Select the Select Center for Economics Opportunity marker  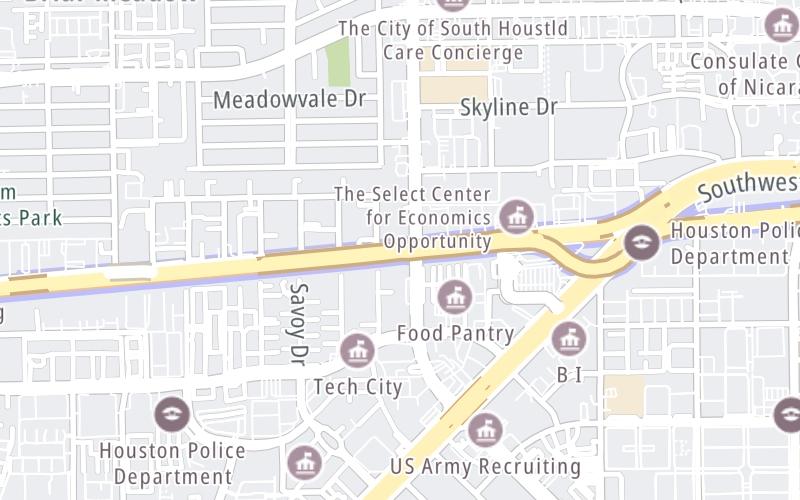pyautogui.click(x=516, y=215)
